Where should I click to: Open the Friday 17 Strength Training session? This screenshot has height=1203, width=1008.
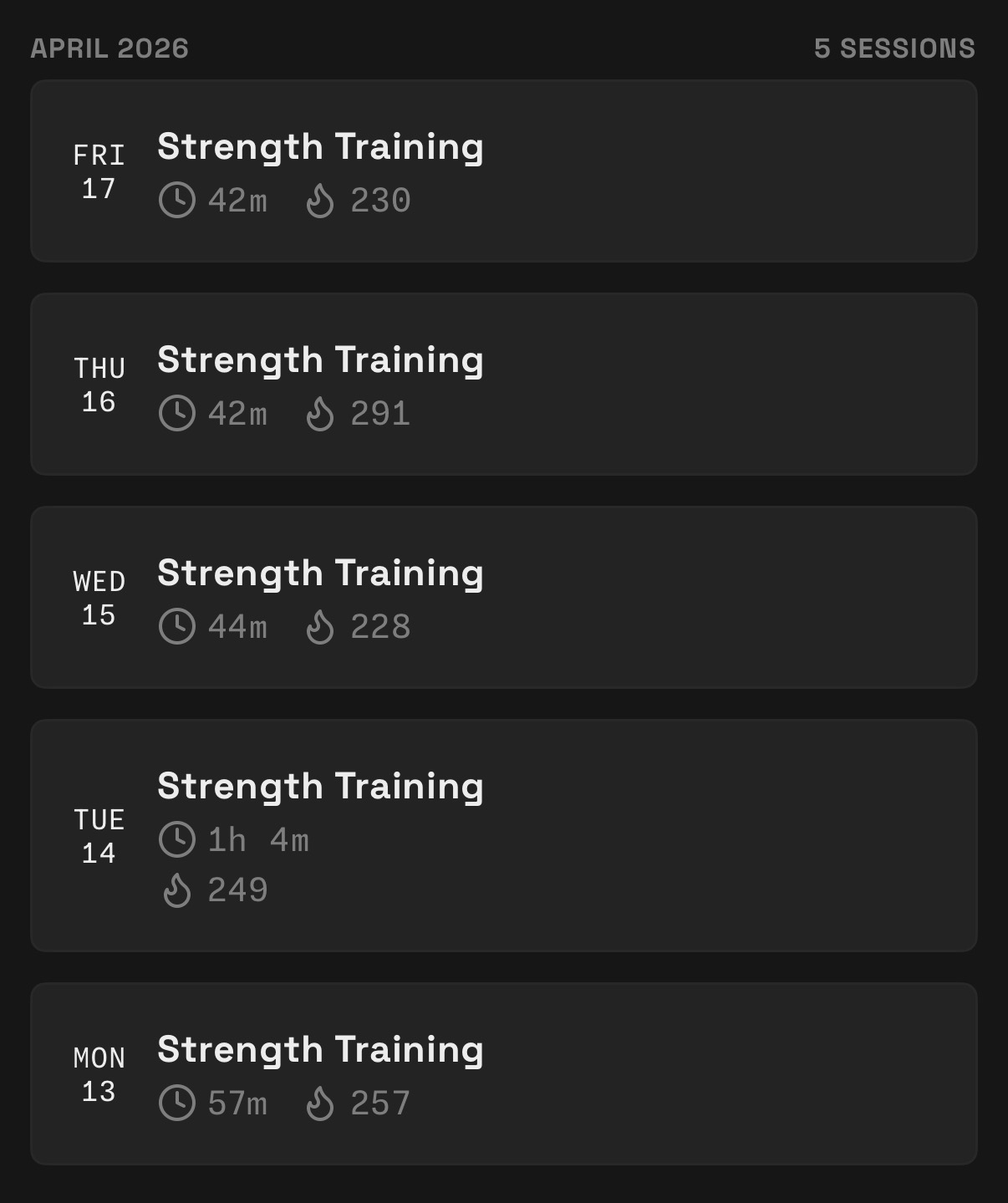[504, 171]
